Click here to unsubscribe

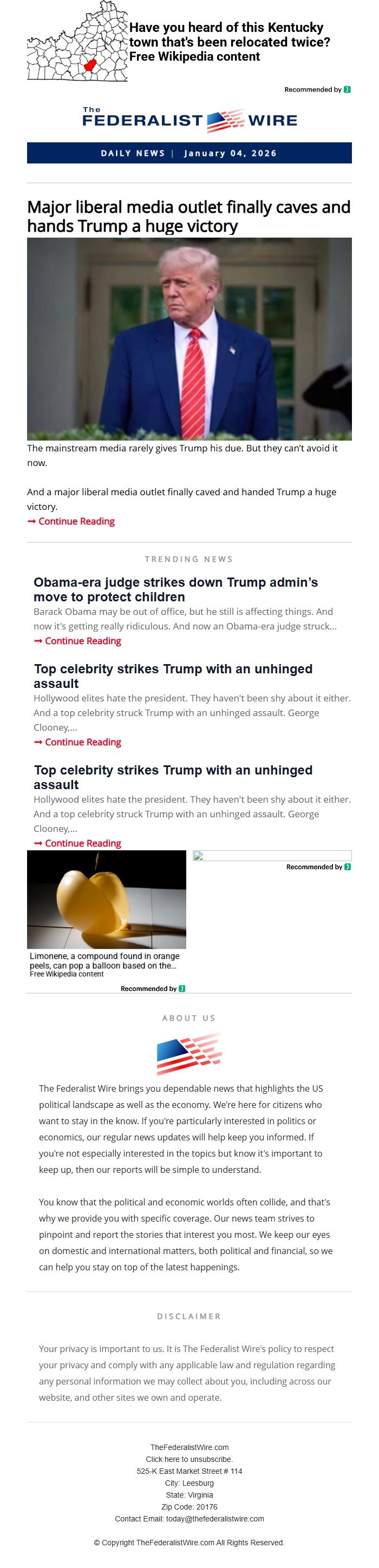click(189, 1459)
